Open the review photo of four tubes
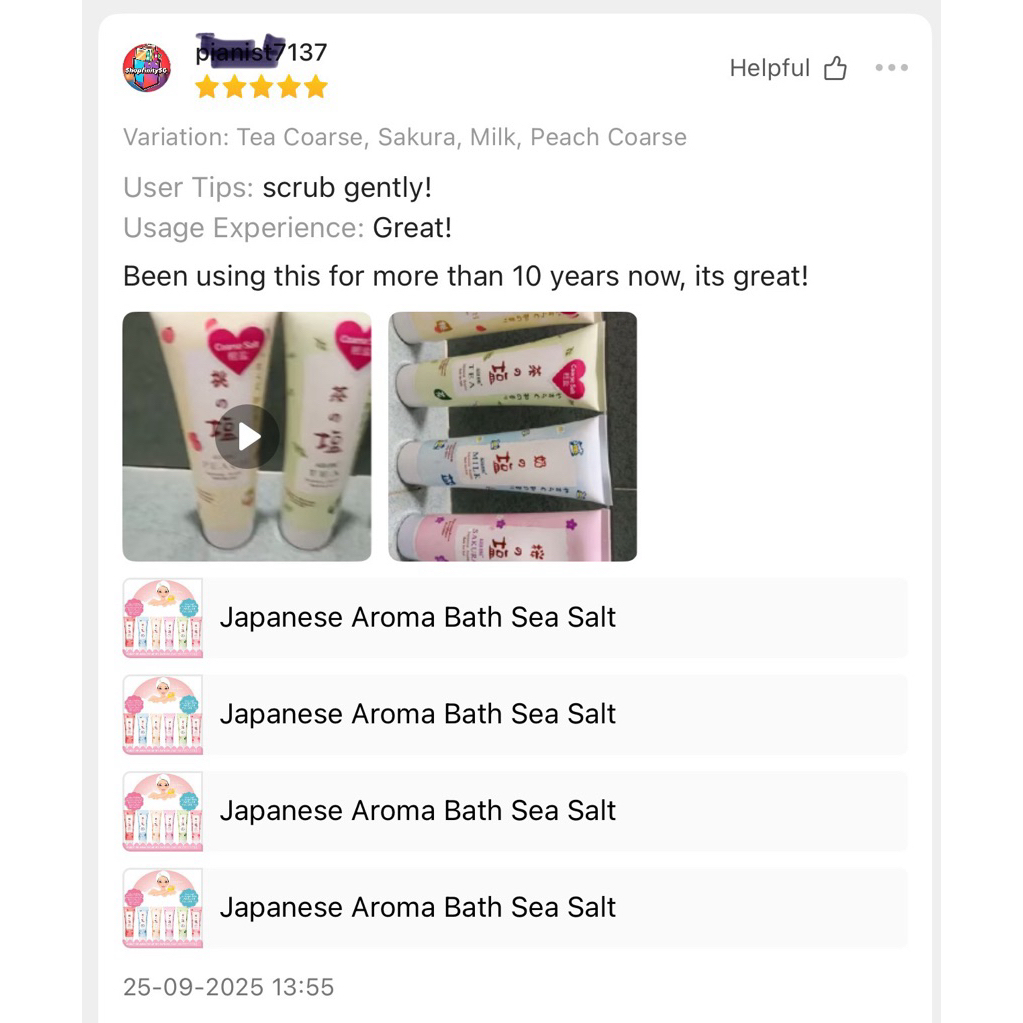This screenshot has width=1023, height=1023. pos(512,437)
